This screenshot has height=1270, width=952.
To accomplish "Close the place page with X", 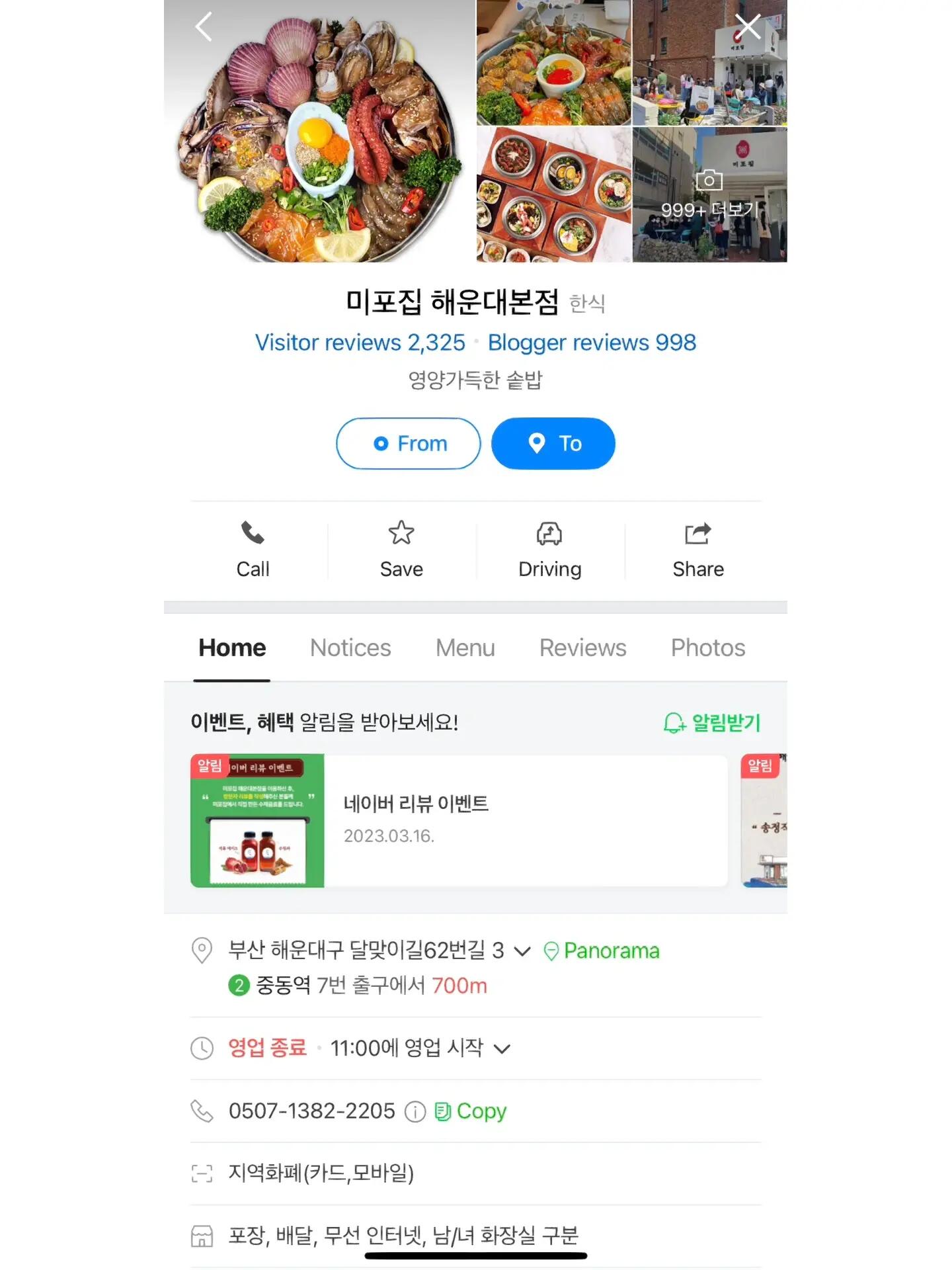I will pyautogui.click(x=748, y=27).
